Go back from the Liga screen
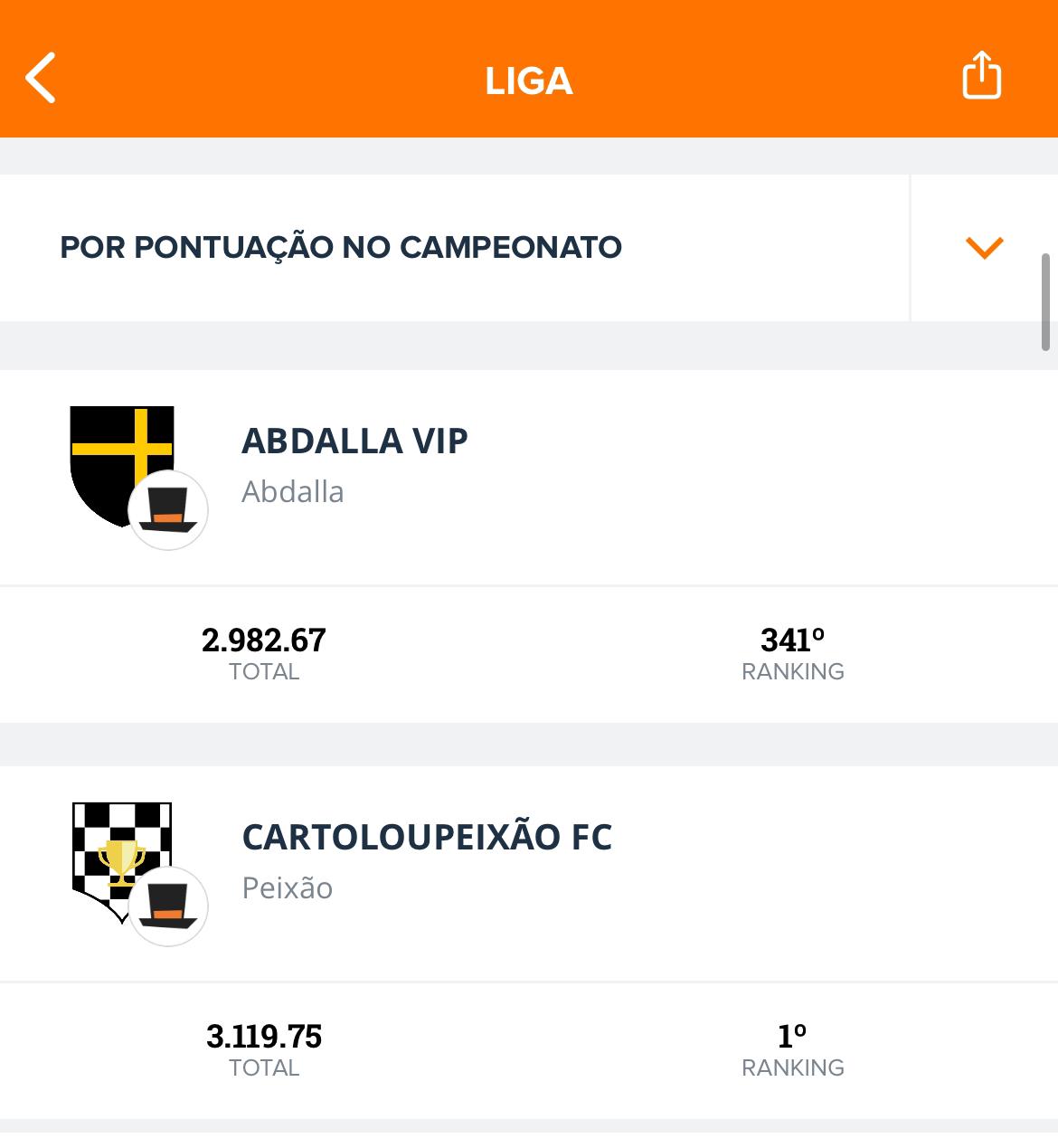 click(42, 78)
